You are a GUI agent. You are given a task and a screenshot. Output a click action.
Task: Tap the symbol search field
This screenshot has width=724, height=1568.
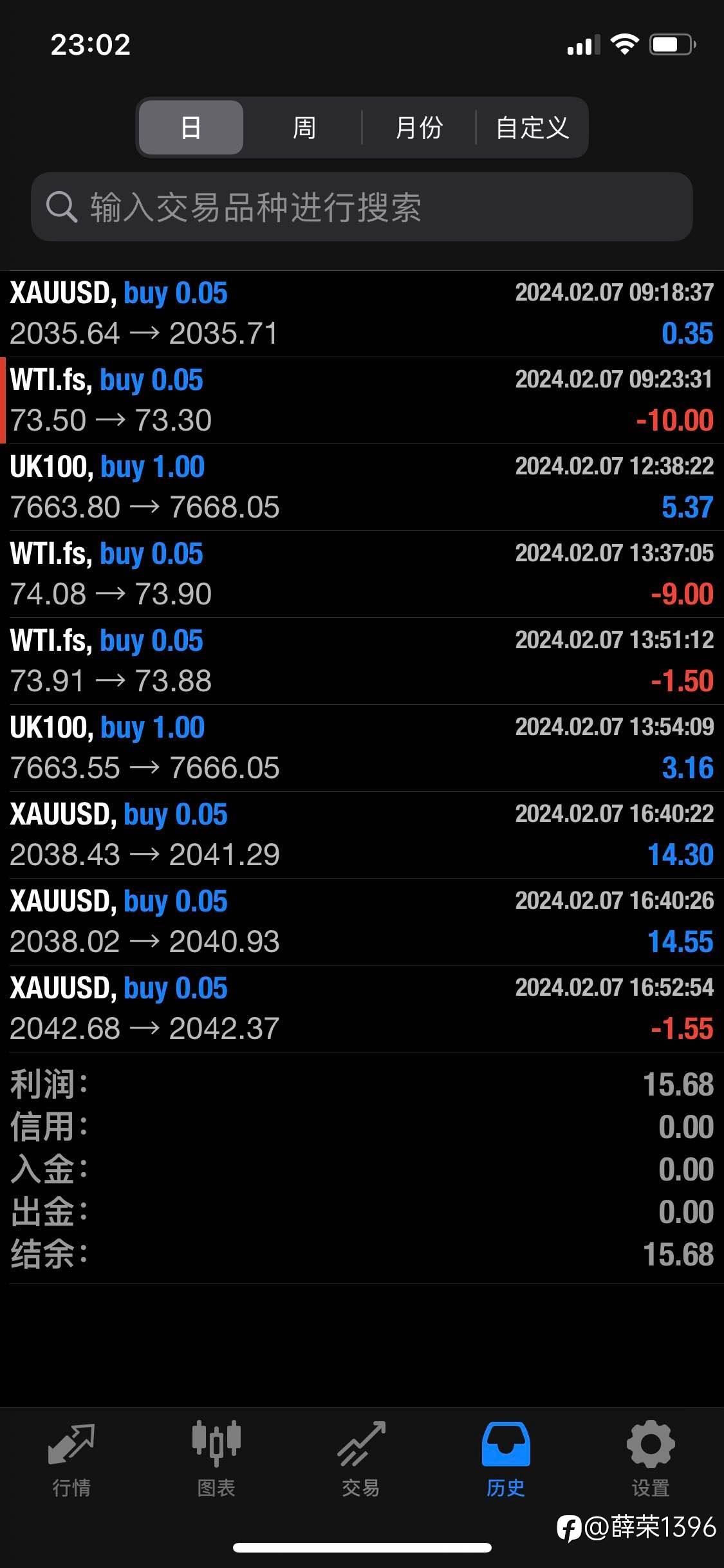click(x=362, y=207)
